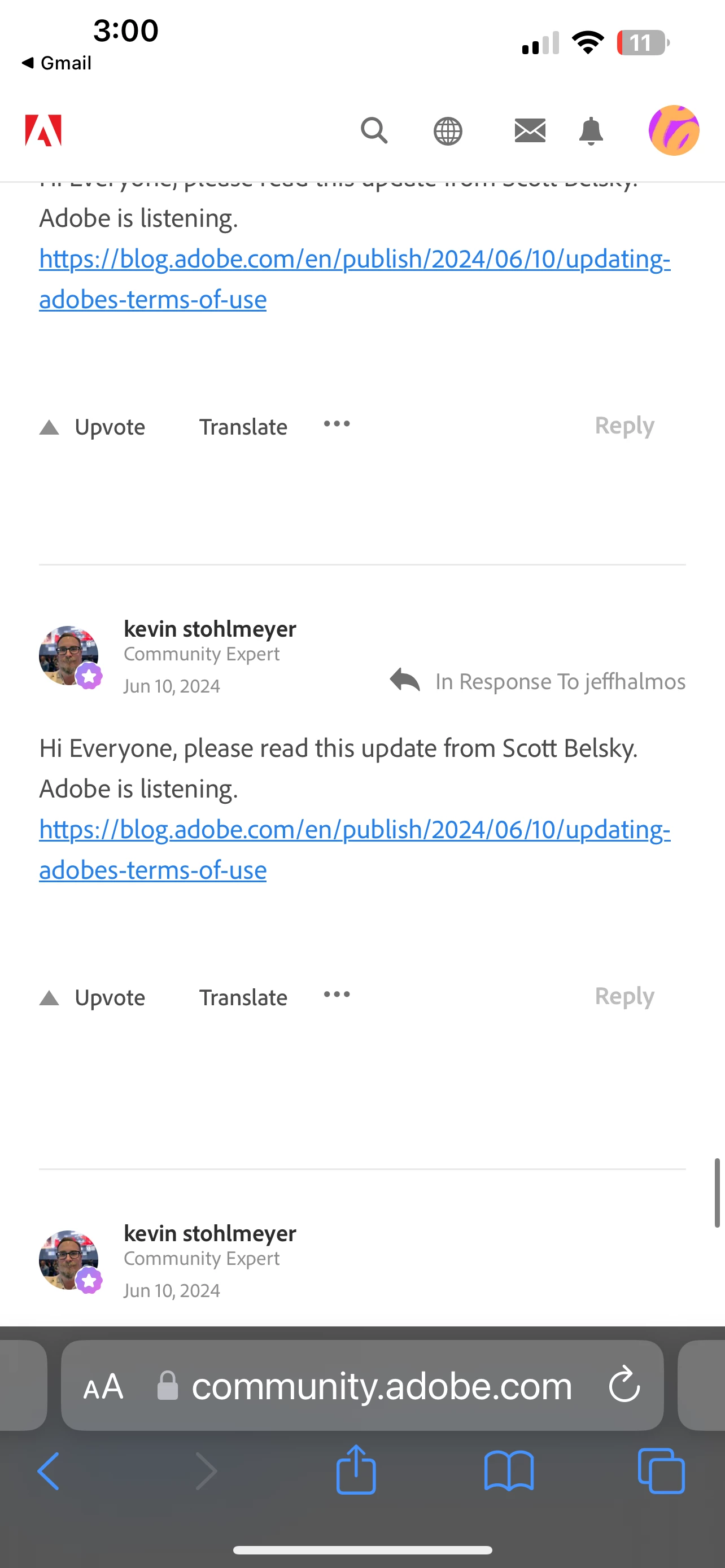Tap the community.adobe.com address bar

(382, 1386)
